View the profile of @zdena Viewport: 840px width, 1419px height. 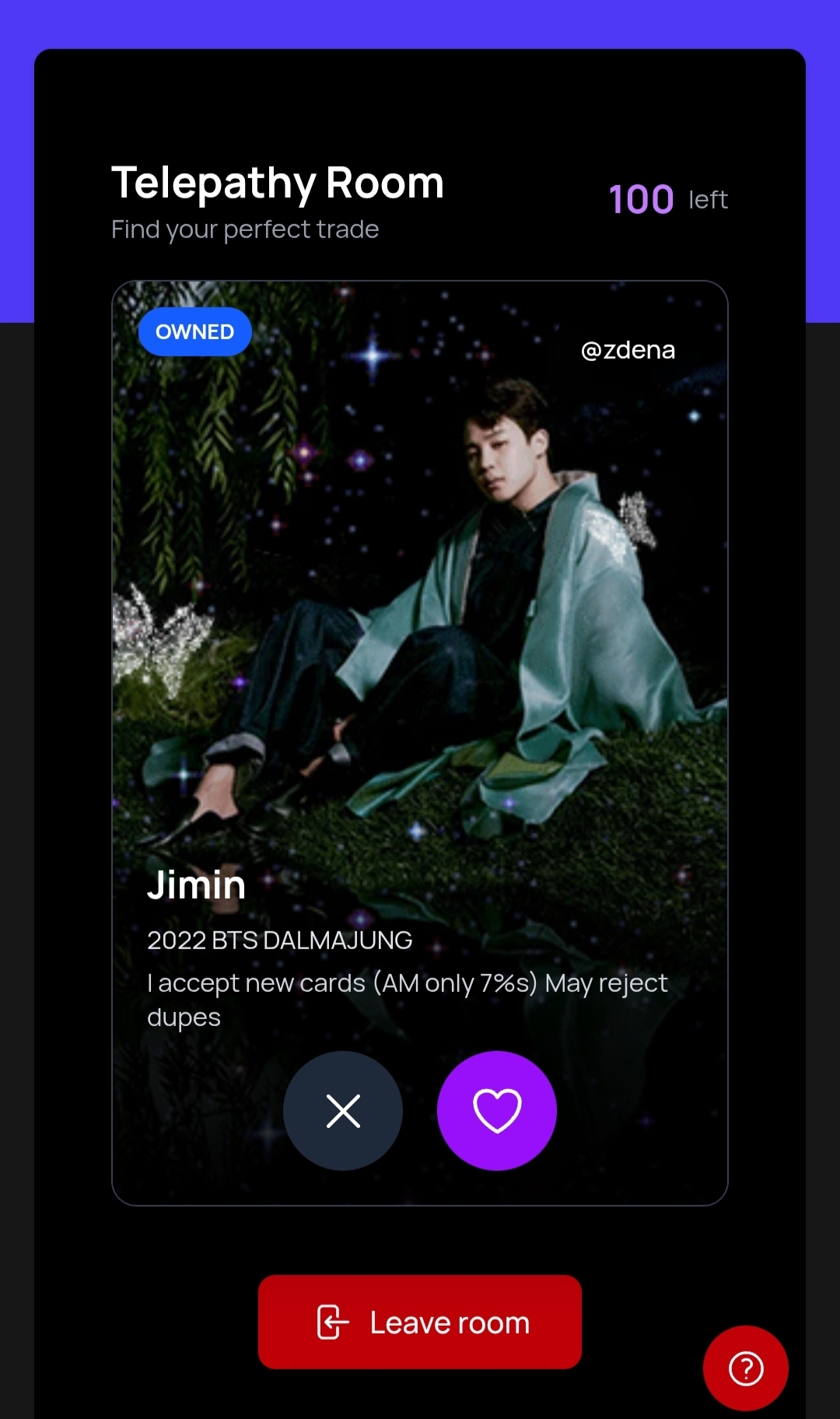click(x=628, y=350)
